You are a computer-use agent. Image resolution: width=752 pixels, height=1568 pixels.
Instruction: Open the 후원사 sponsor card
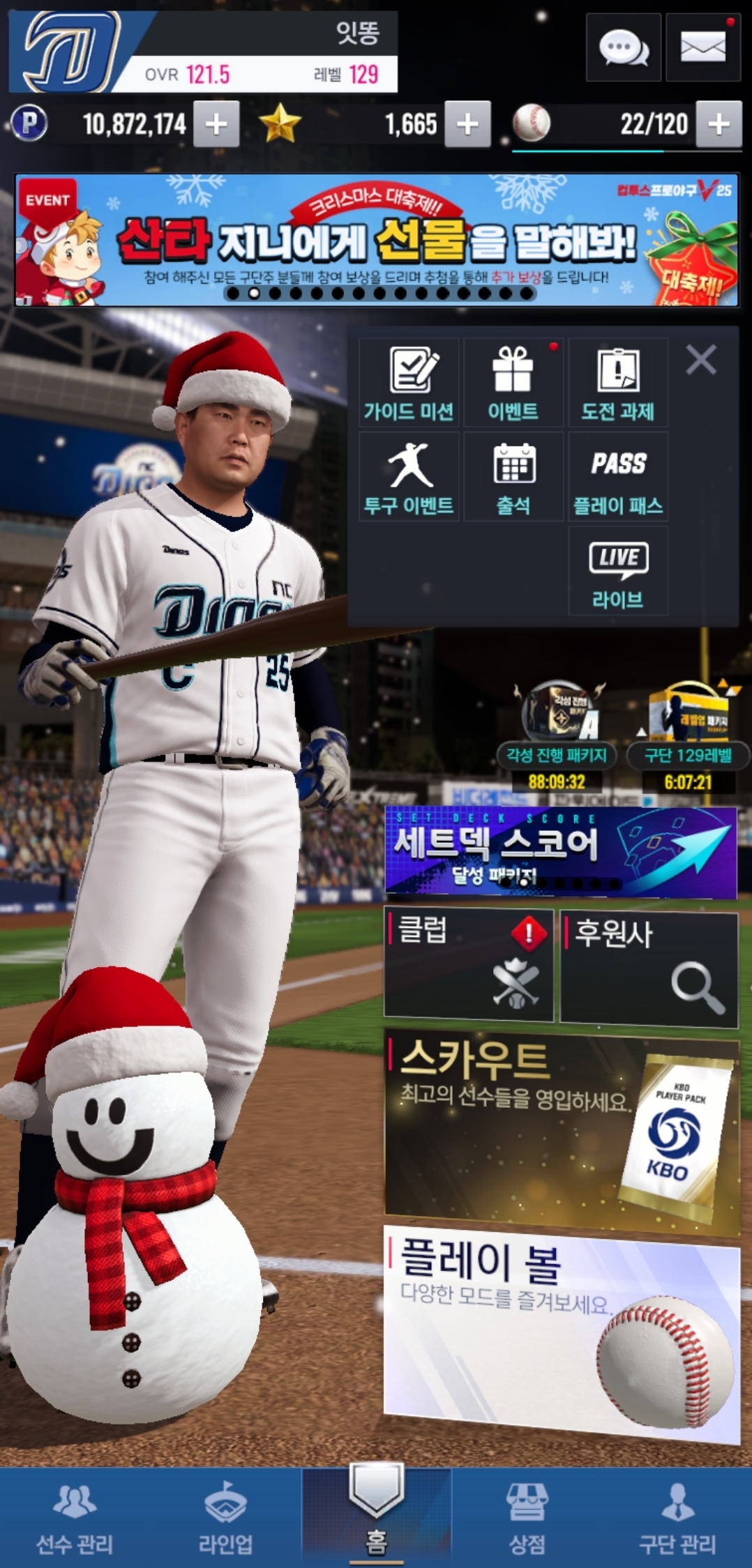click(649, 968)
